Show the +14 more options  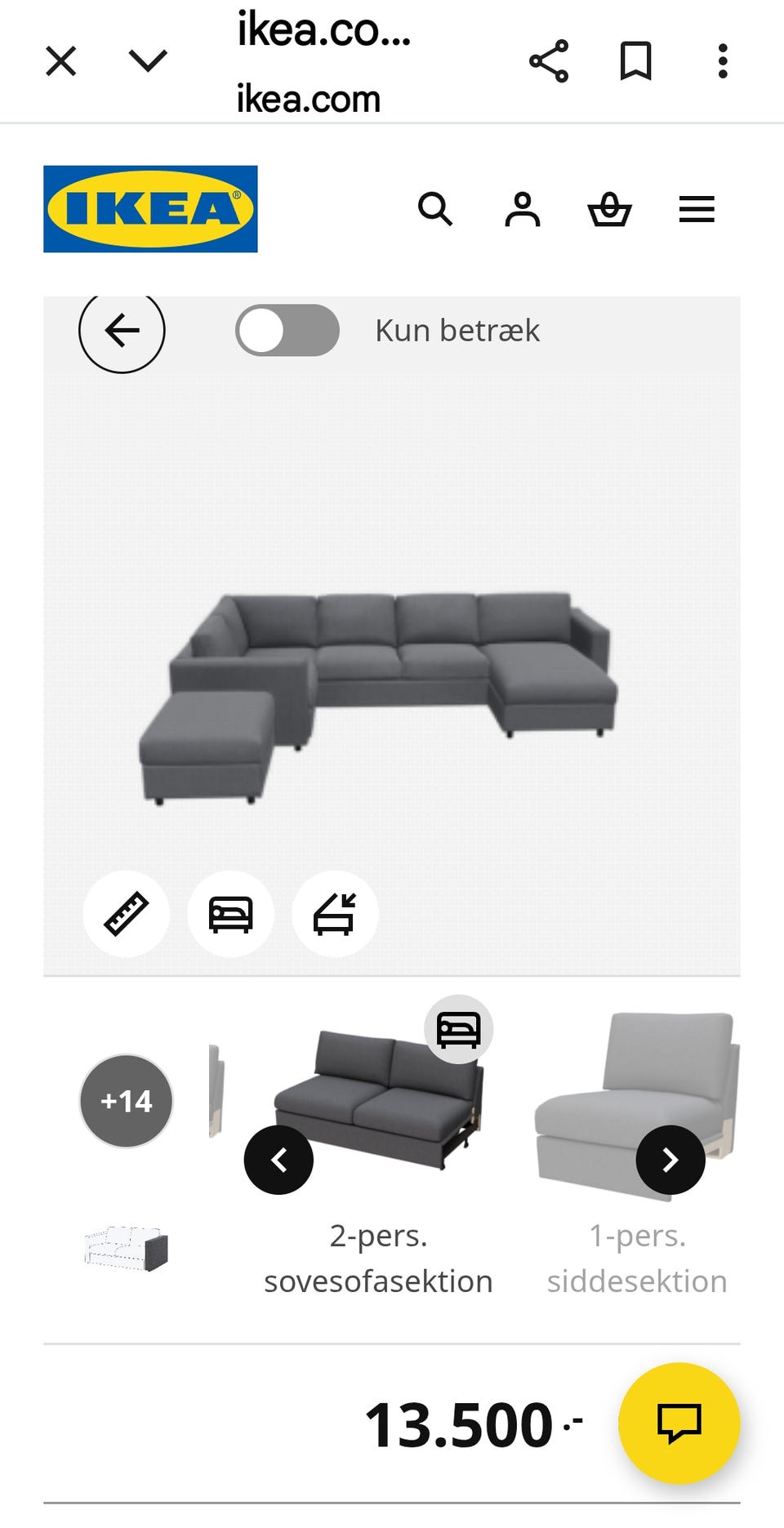127,1101
